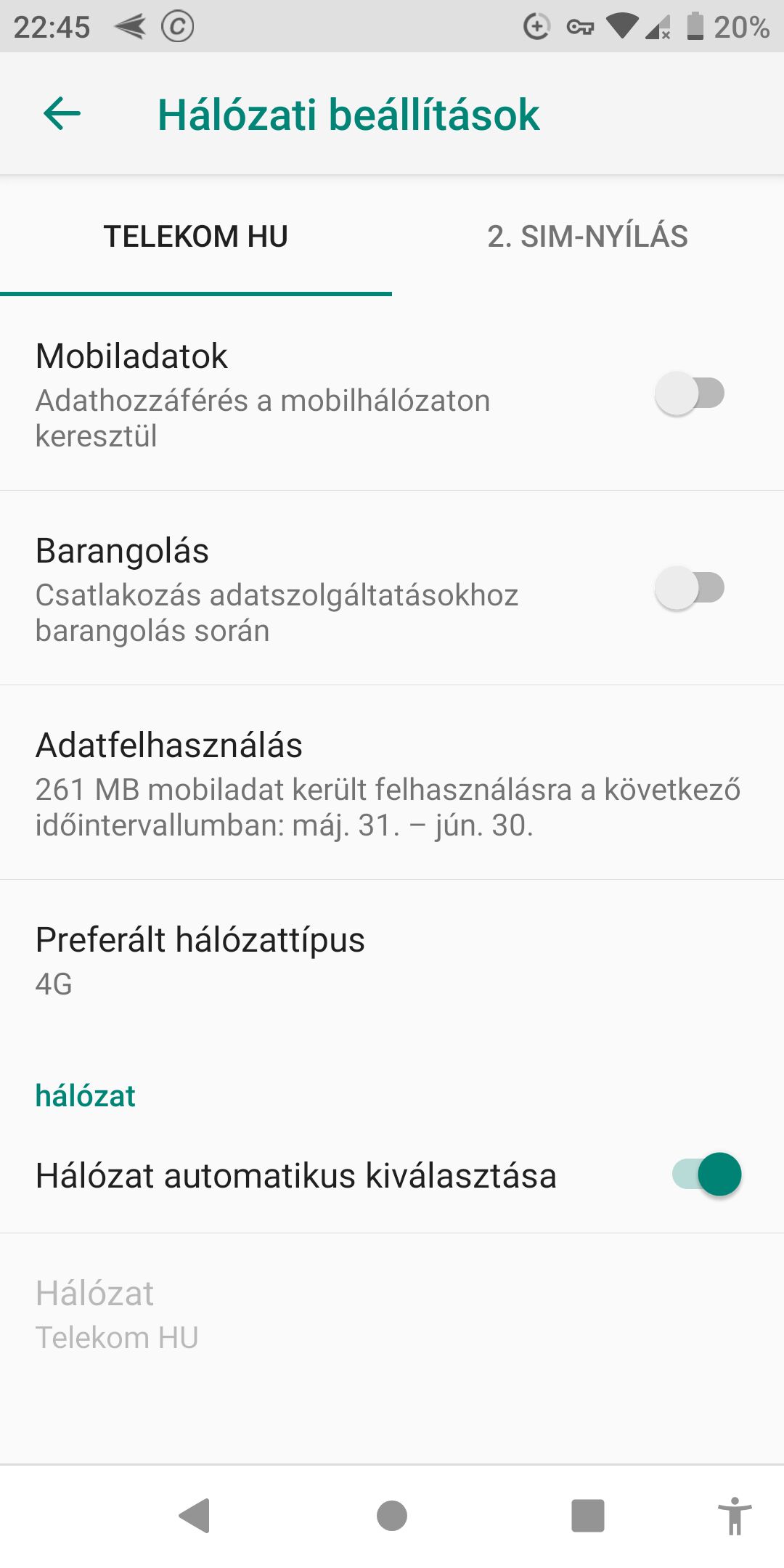Viewport: 784px width, 1568px height.
Task: Open Preferált hálózattípus setting
Action: tap(392, 960)
